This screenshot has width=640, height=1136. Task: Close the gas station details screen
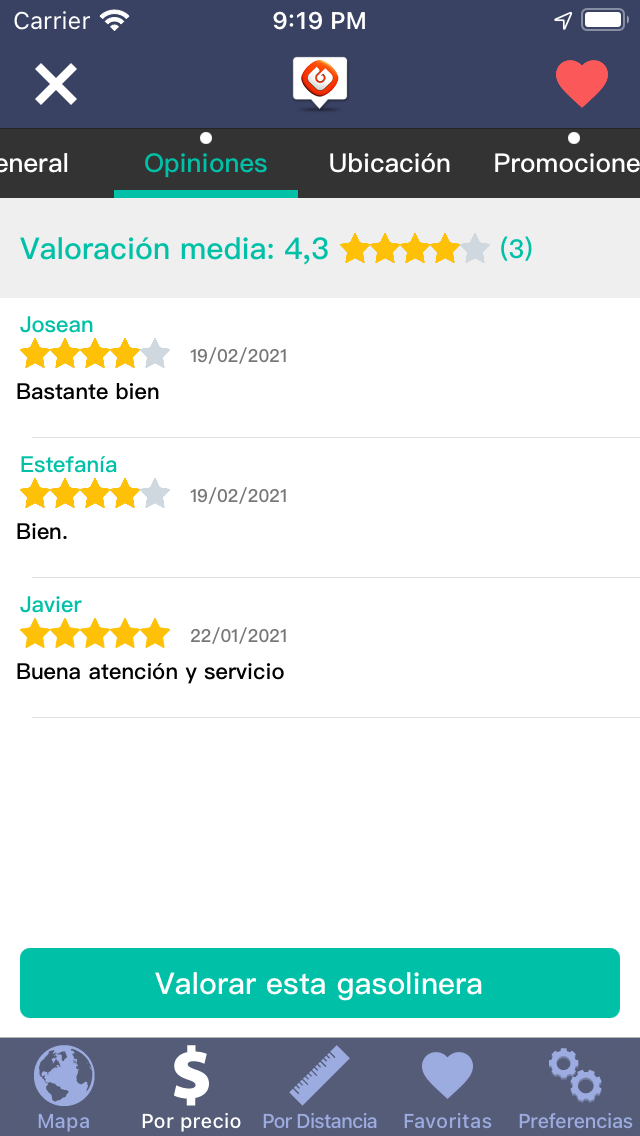click(x=56, y=84)
